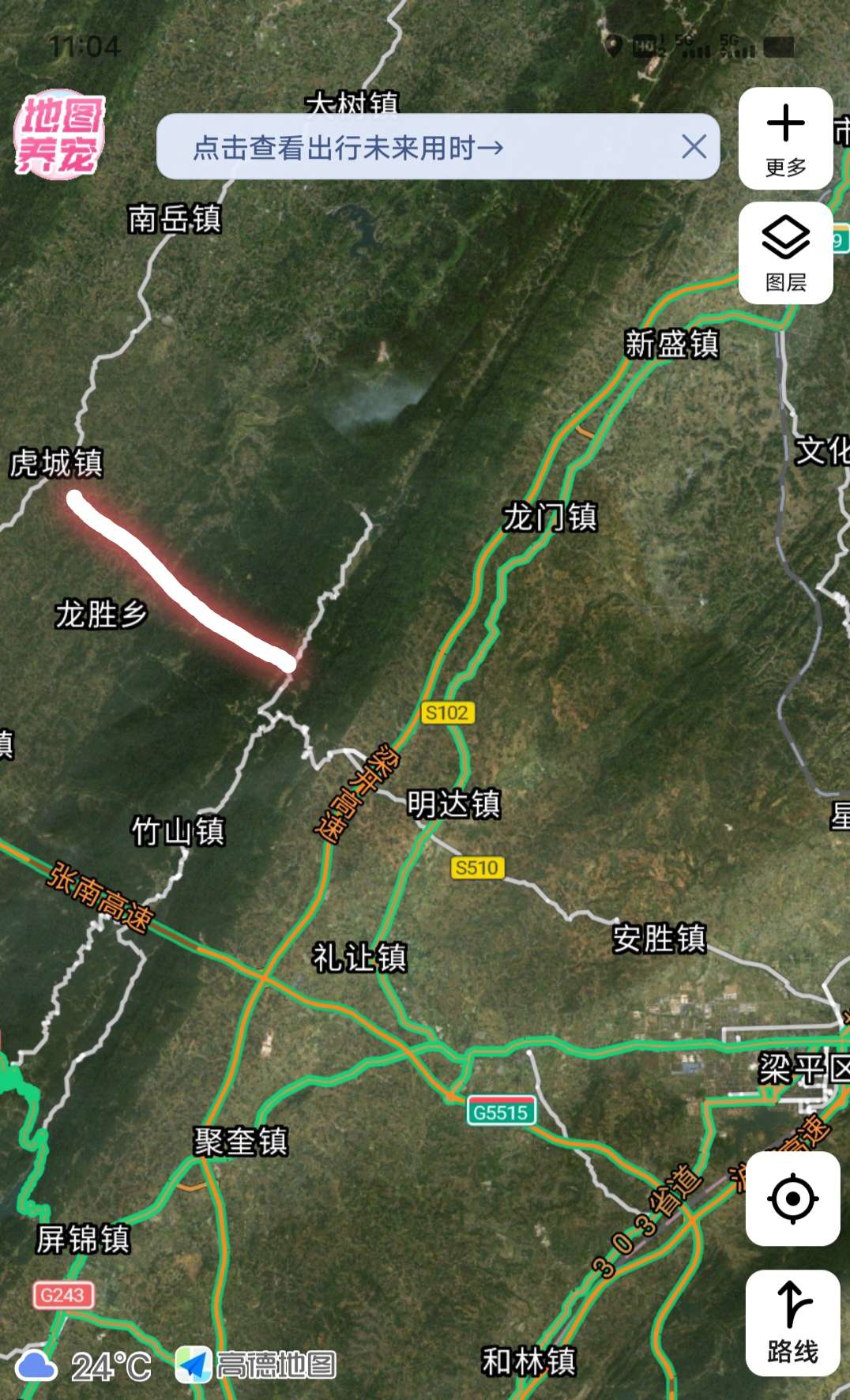Open the 地图养宠 pet badge
The height and width of the screenshot is (1400, 850).
point(59,134)
